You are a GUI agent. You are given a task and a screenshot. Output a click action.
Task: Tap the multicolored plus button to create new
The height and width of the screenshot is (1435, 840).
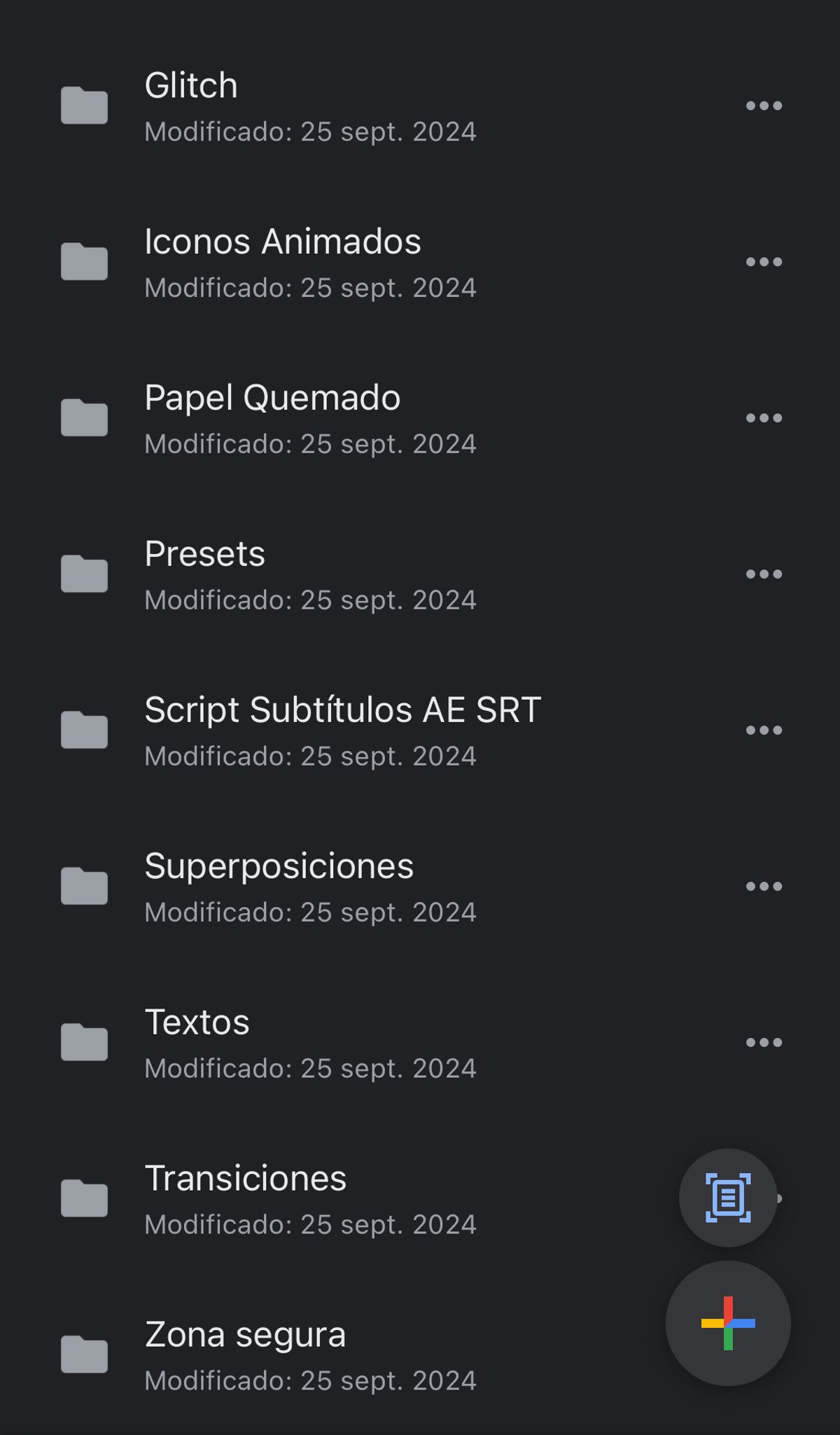(728, 1322)
